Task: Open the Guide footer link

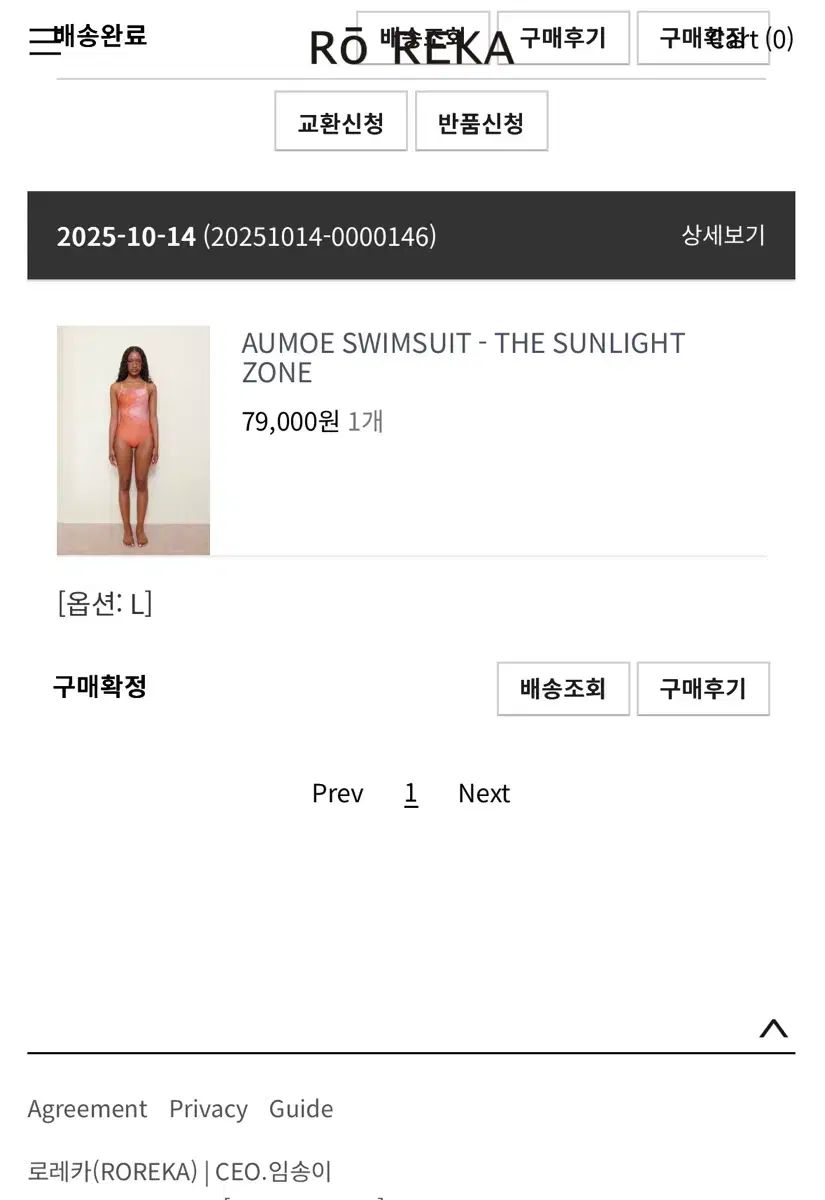Action: pos(301,1108)
